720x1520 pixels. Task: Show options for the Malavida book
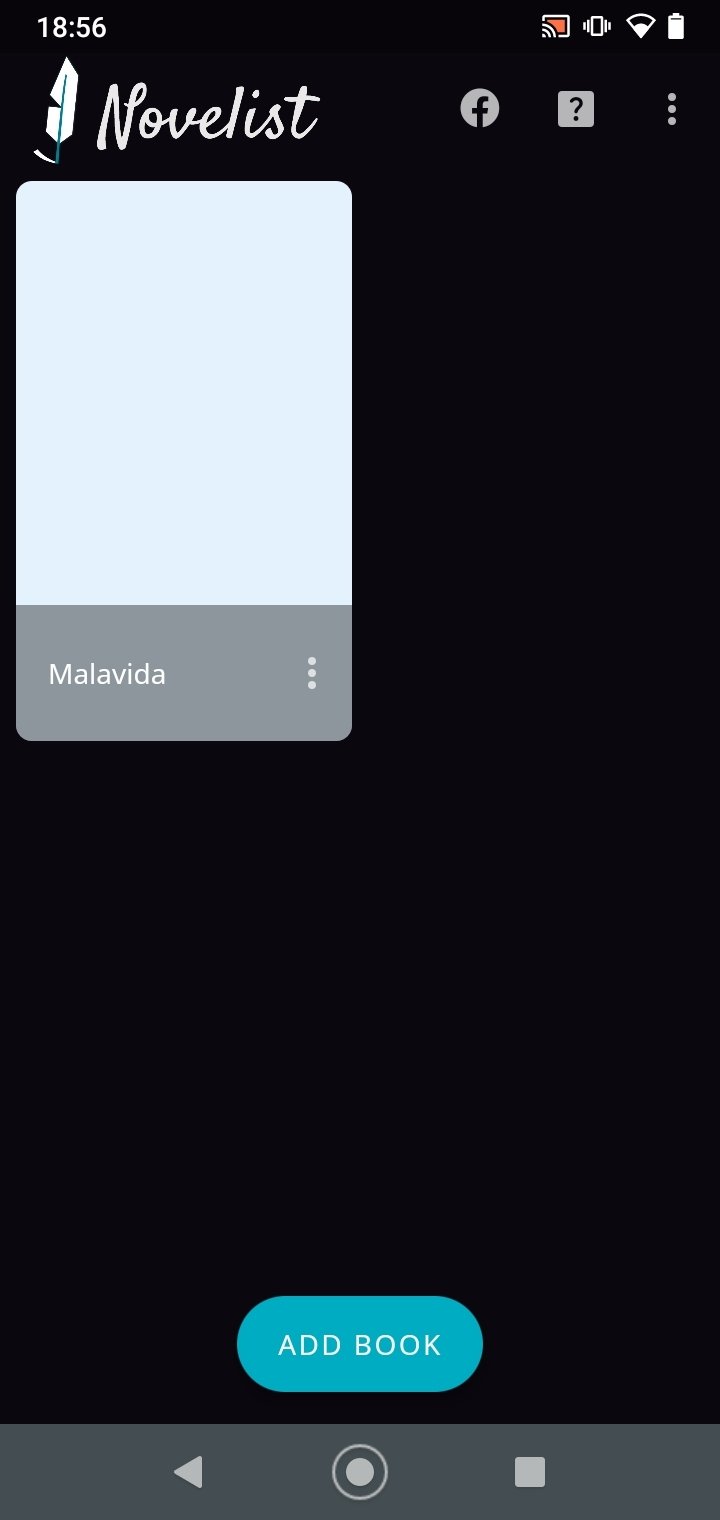click(x=312, y=673)
